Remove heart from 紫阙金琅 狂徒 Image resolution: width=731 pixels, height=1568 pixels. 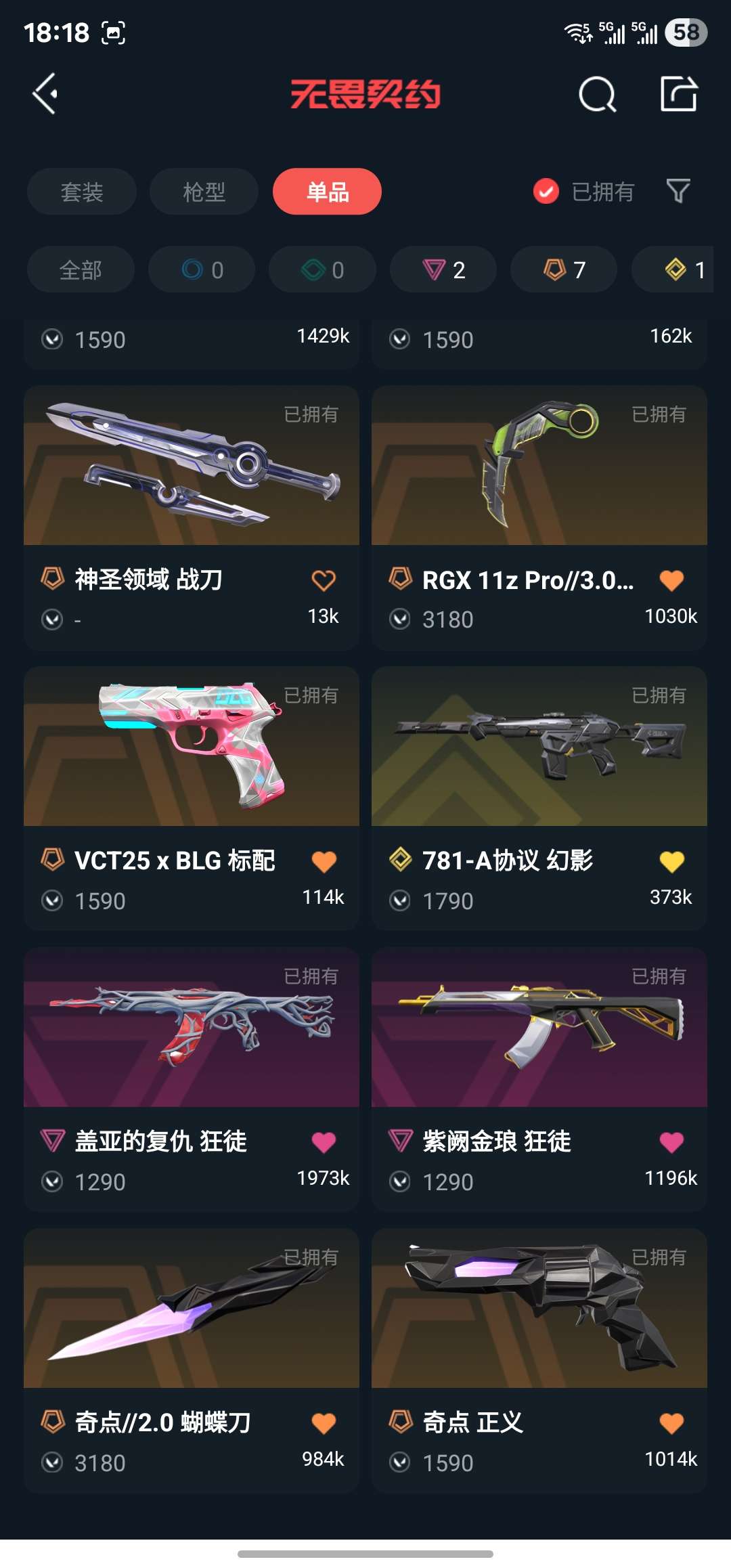671,1142
